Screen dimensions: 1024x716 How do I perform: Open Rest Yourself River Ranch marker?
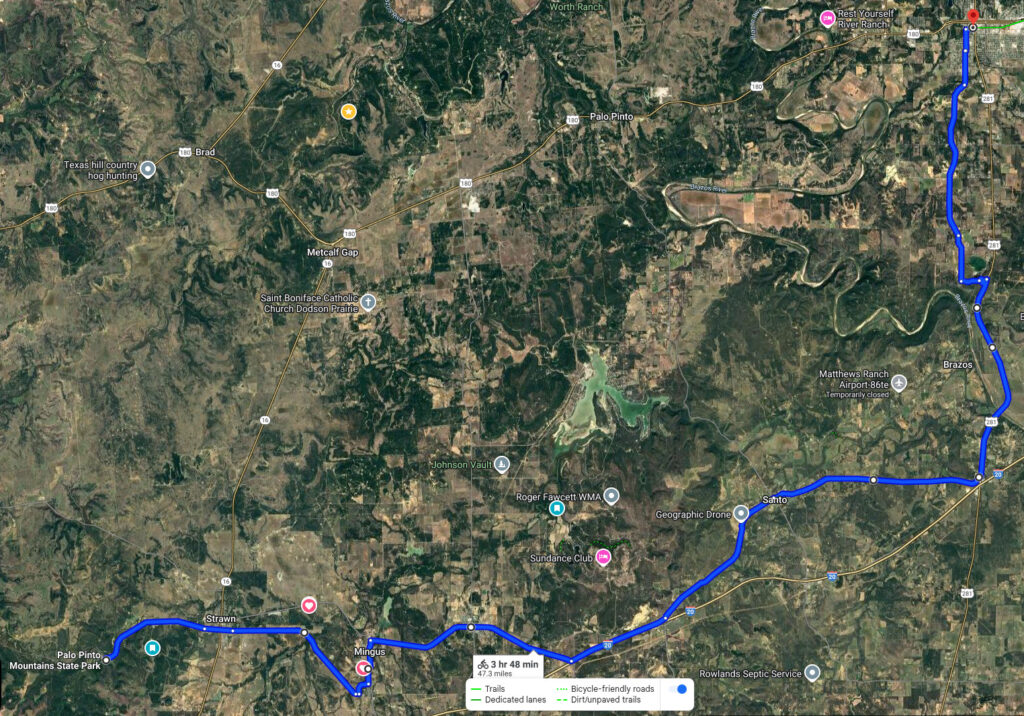pos(828,18)
